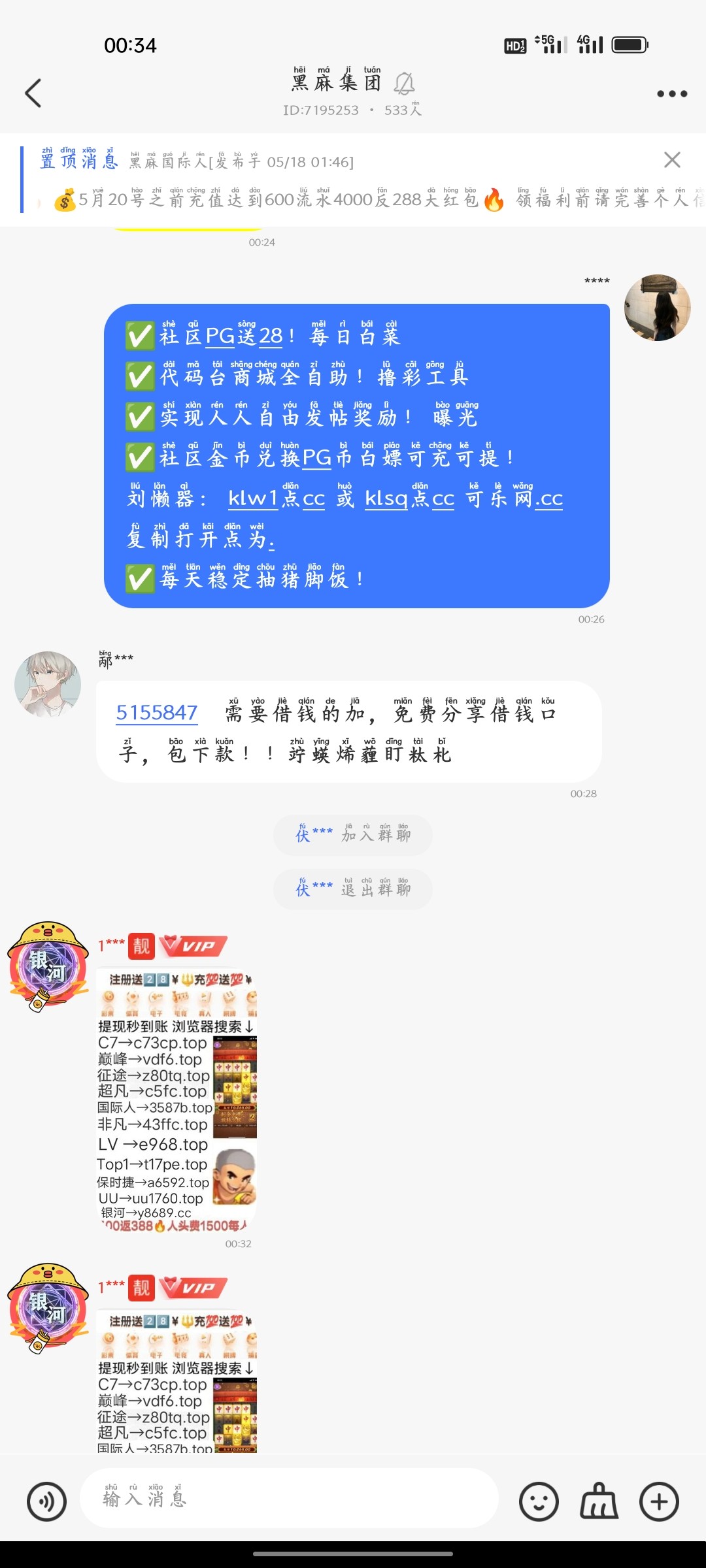706x1568 pixels.
Task: Open the plus attachment menu
Action: pos(659,1501)
